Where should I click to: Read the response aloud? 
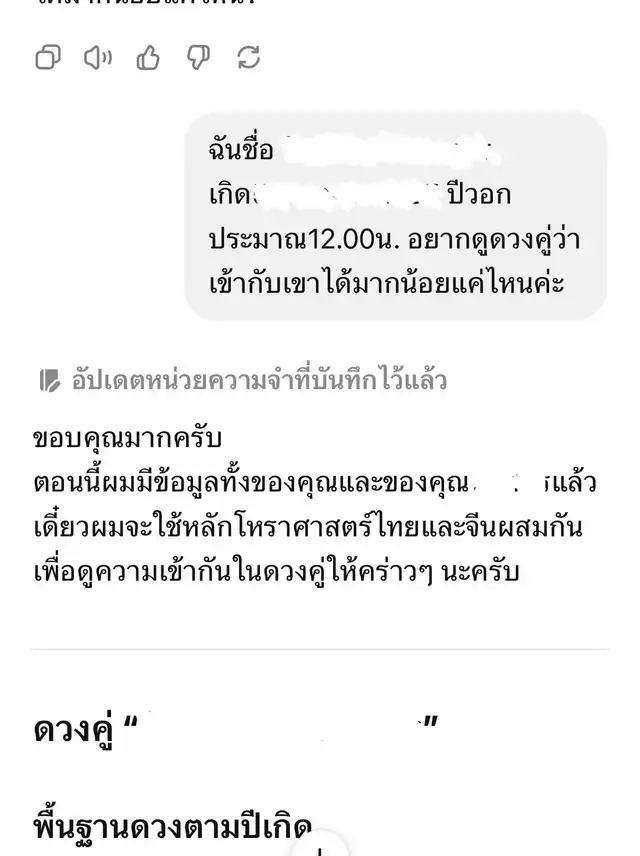pyautogui.click(x=98, y=58)
